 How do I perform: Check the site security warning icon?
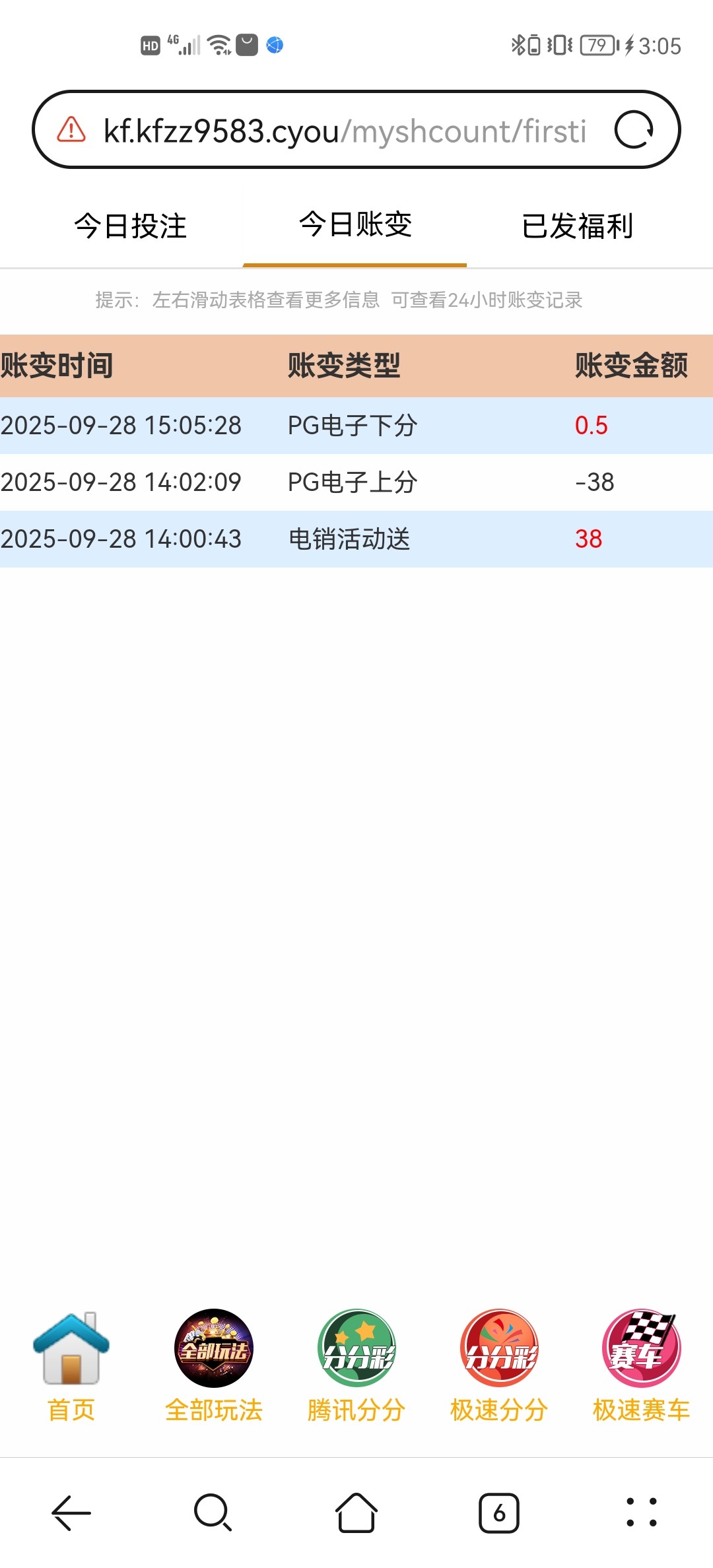pos(71,130)
